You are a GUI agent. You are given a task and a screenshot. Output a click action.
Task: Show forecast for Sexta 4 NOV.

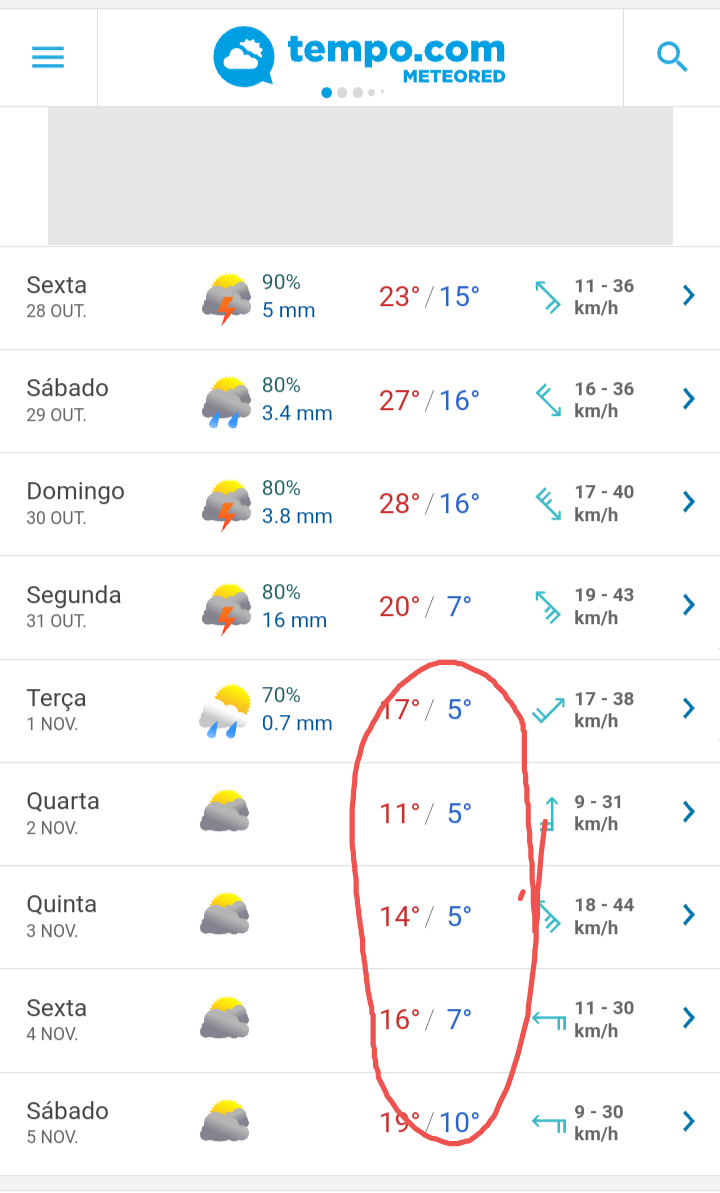pyautogui.click(x=360, y=1021)
